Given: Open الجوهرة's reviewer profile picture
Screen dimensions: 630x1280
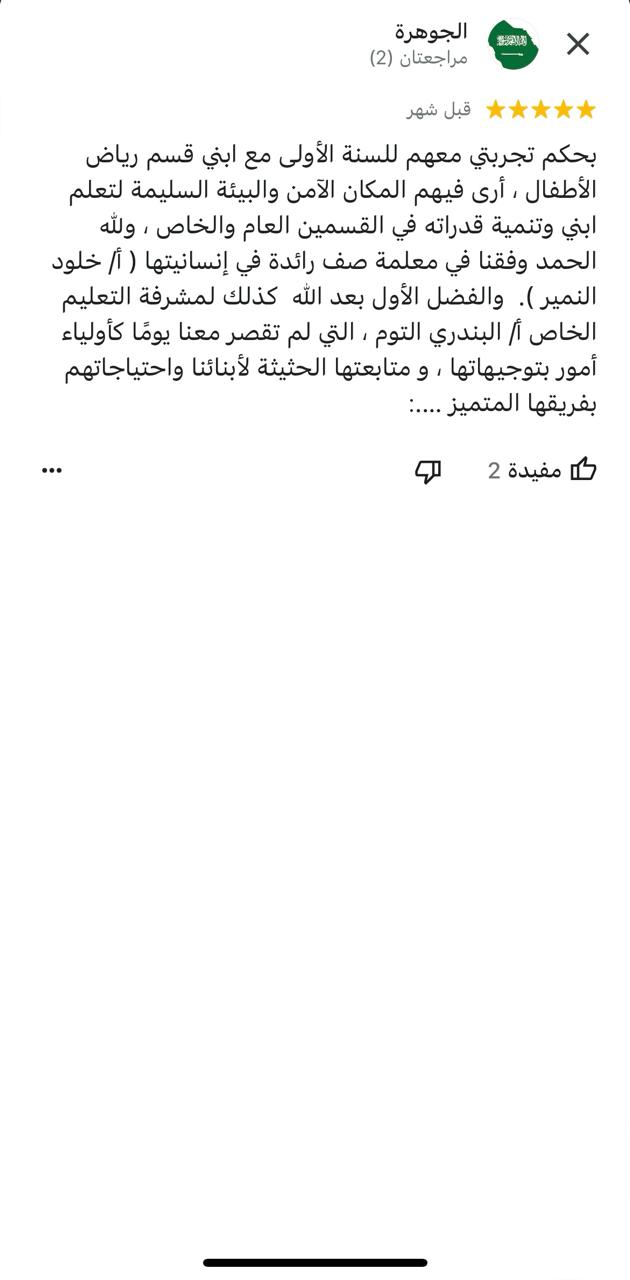Looking at the screenshot, I should tap(513, 45).
